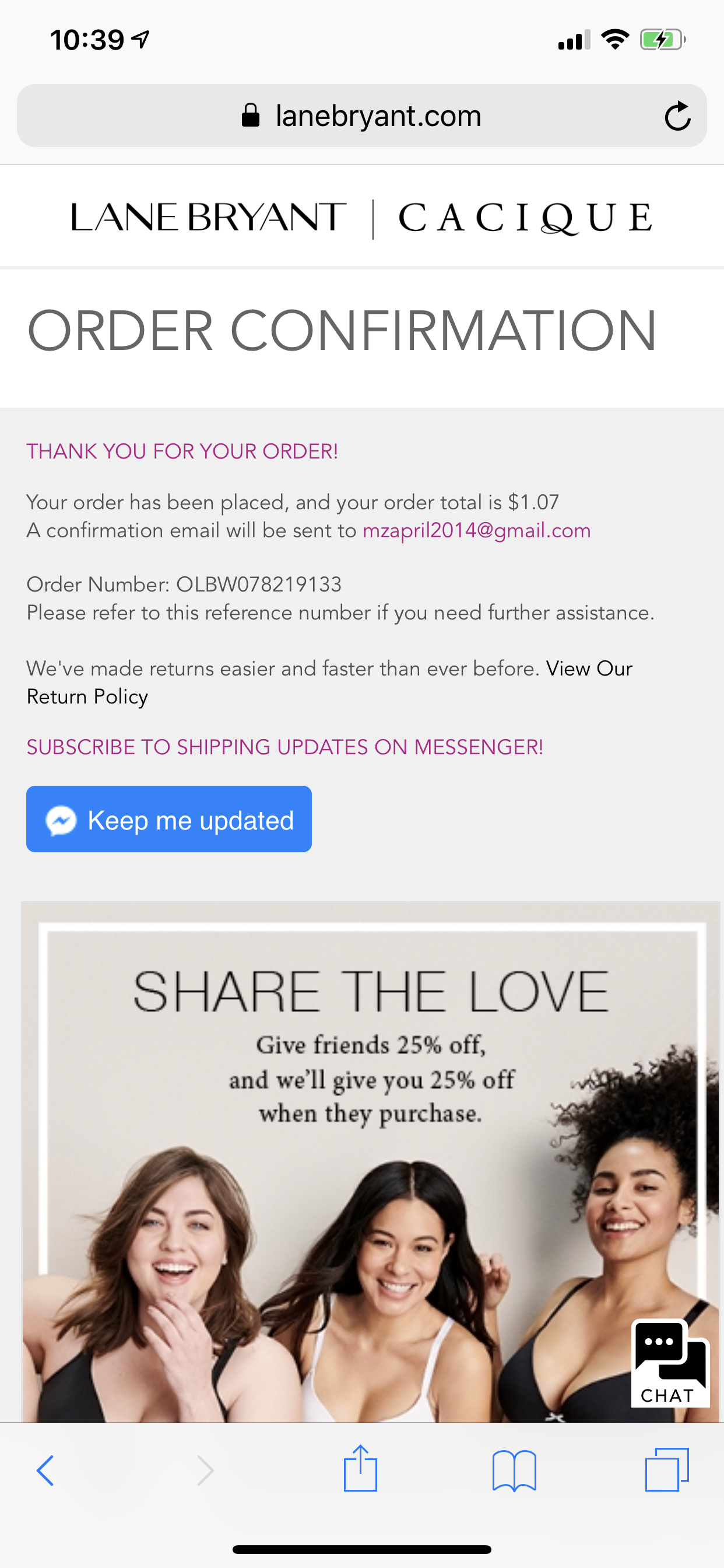Open the Lane Bryant logo homepage
This screenshot has width=724, height=1568.
(x=209, y=218)
